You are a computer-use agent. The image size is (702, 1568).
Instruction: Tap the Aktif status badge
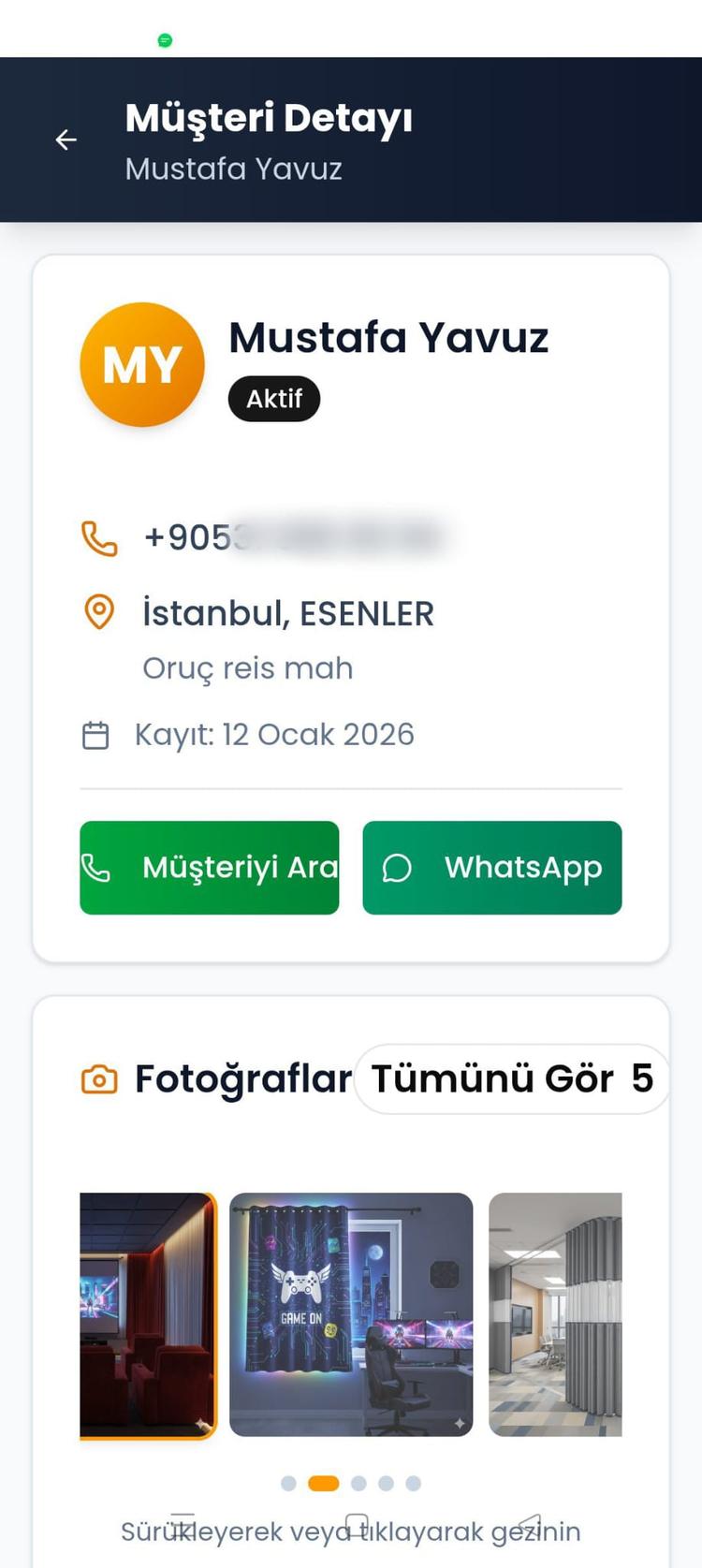pos(273,398)
